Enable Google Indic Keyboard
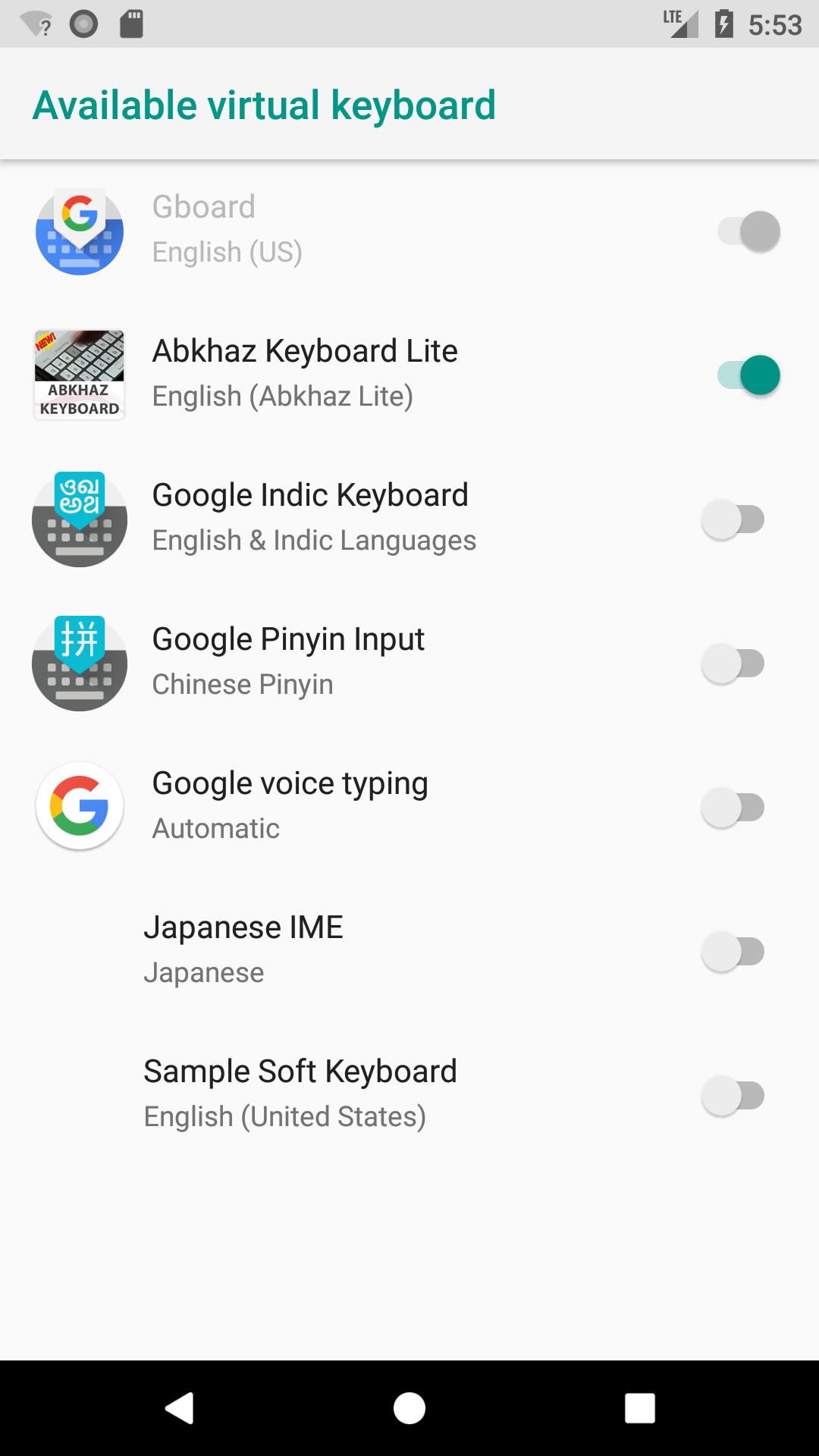 733,519
